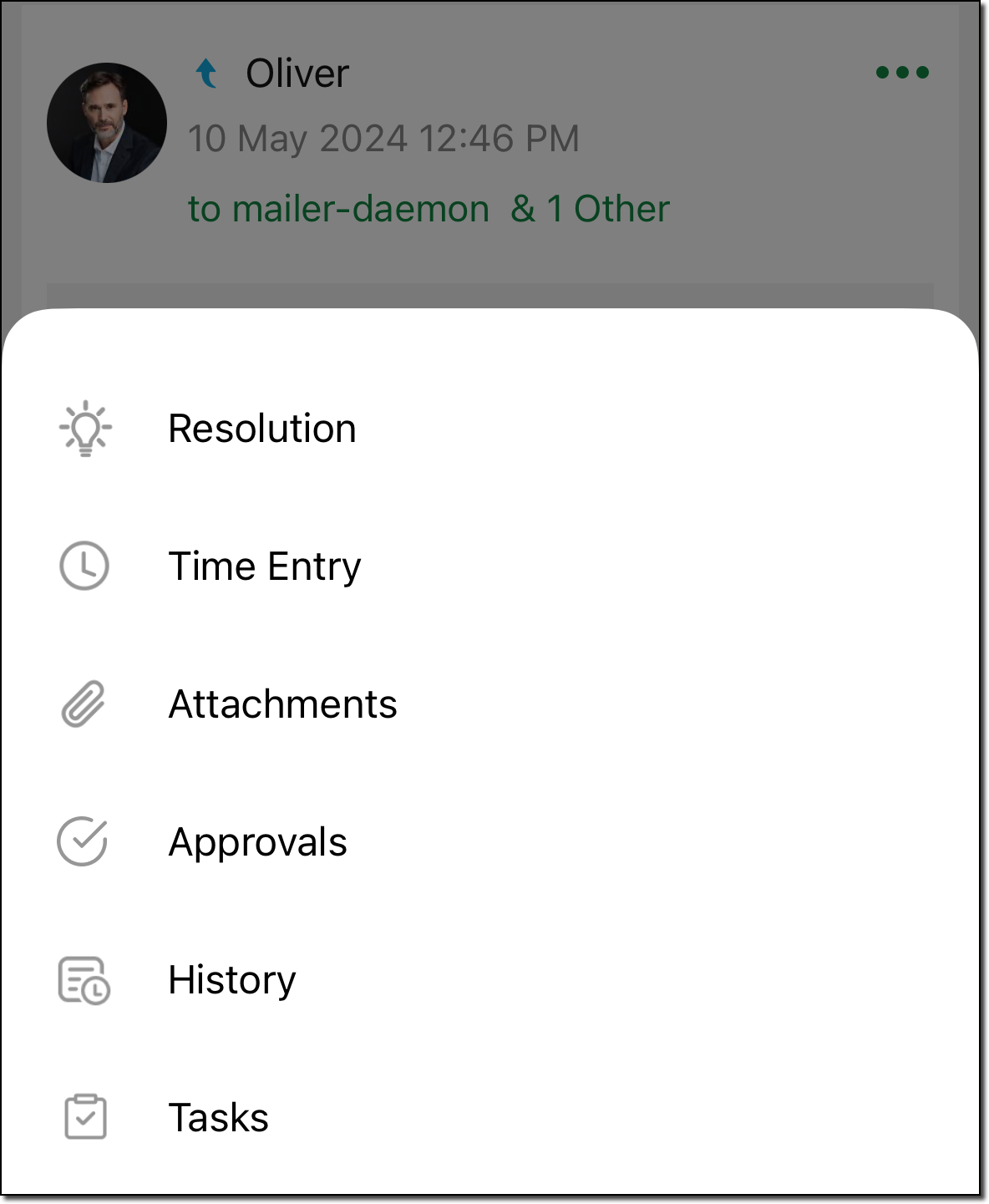Open the Resolution option
This screenshot has height=1204, width=989.
point(261,429)
